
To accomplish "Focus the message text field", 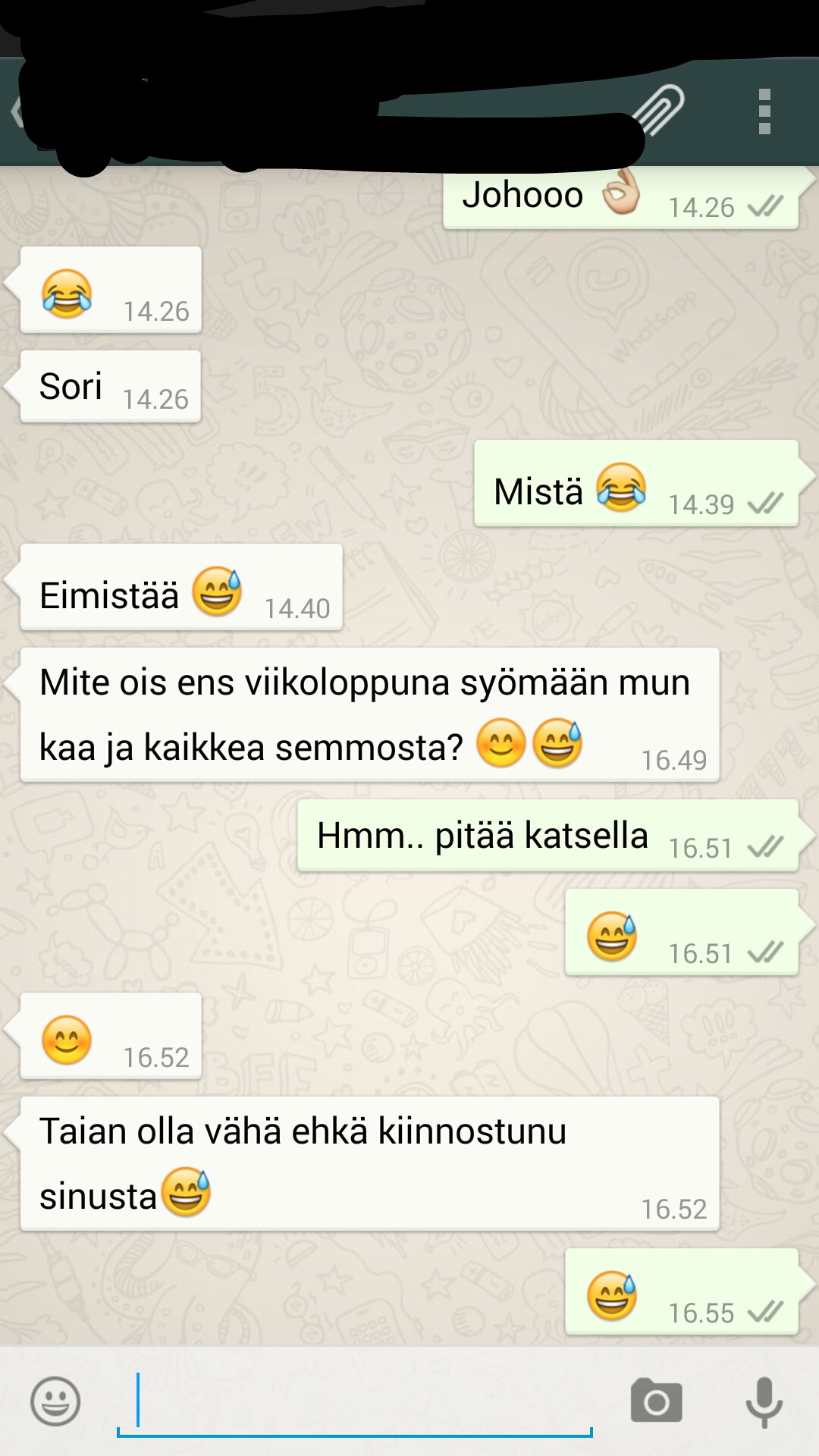I will pyautogui.click(x=354, y=1401).
